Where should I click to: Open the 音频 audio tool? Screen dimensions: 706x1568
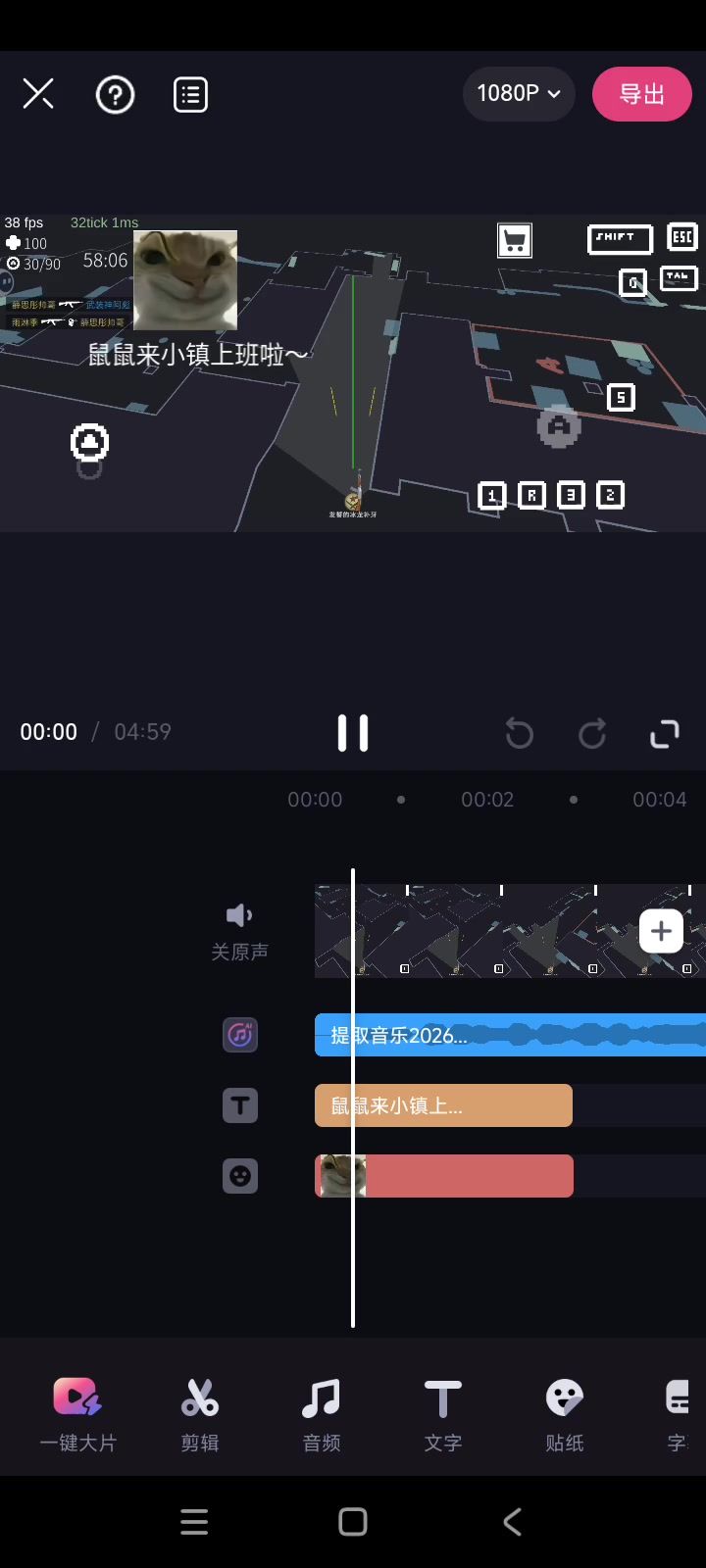[x=322, y=1413]
